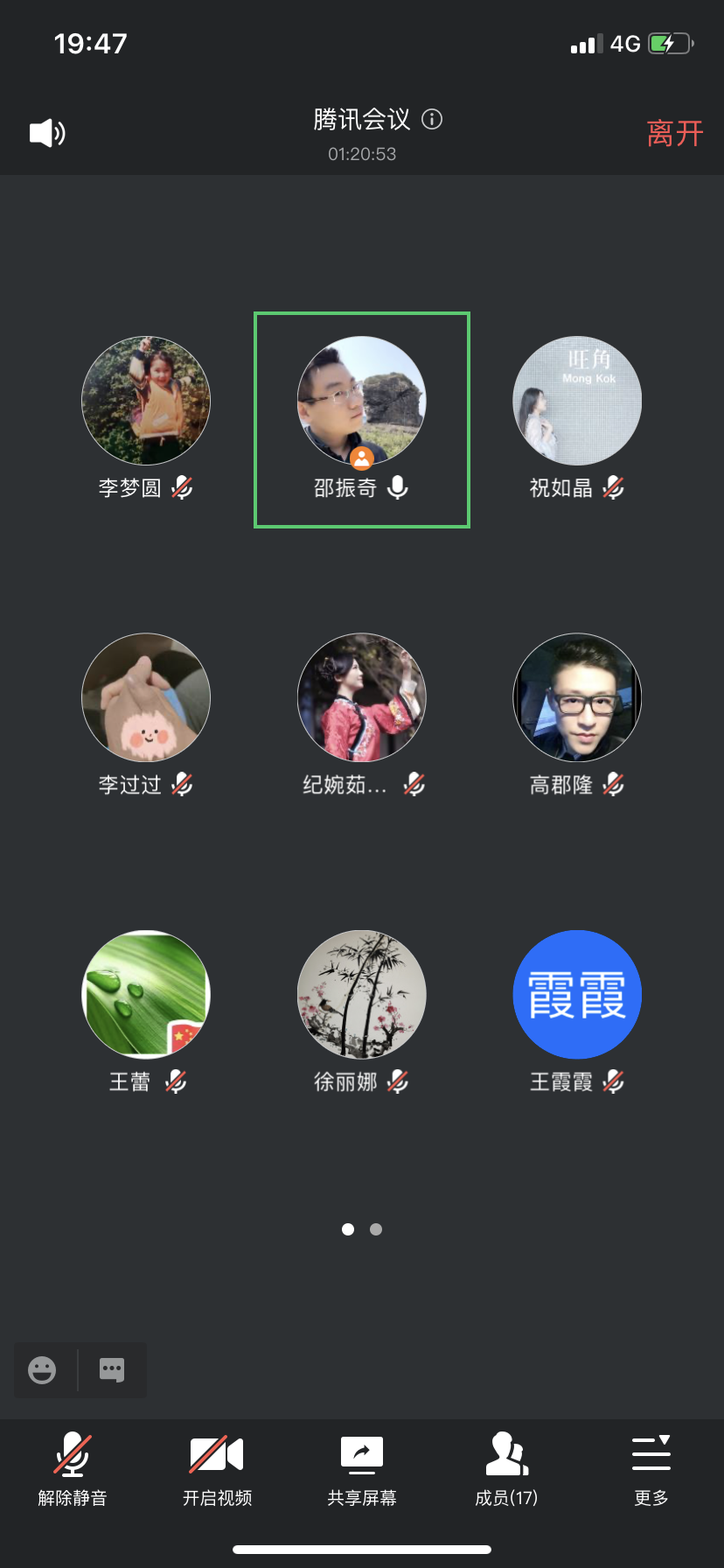
Task: Open the chat message icon
Action: pyautogui.click(x=112, y=1369)
